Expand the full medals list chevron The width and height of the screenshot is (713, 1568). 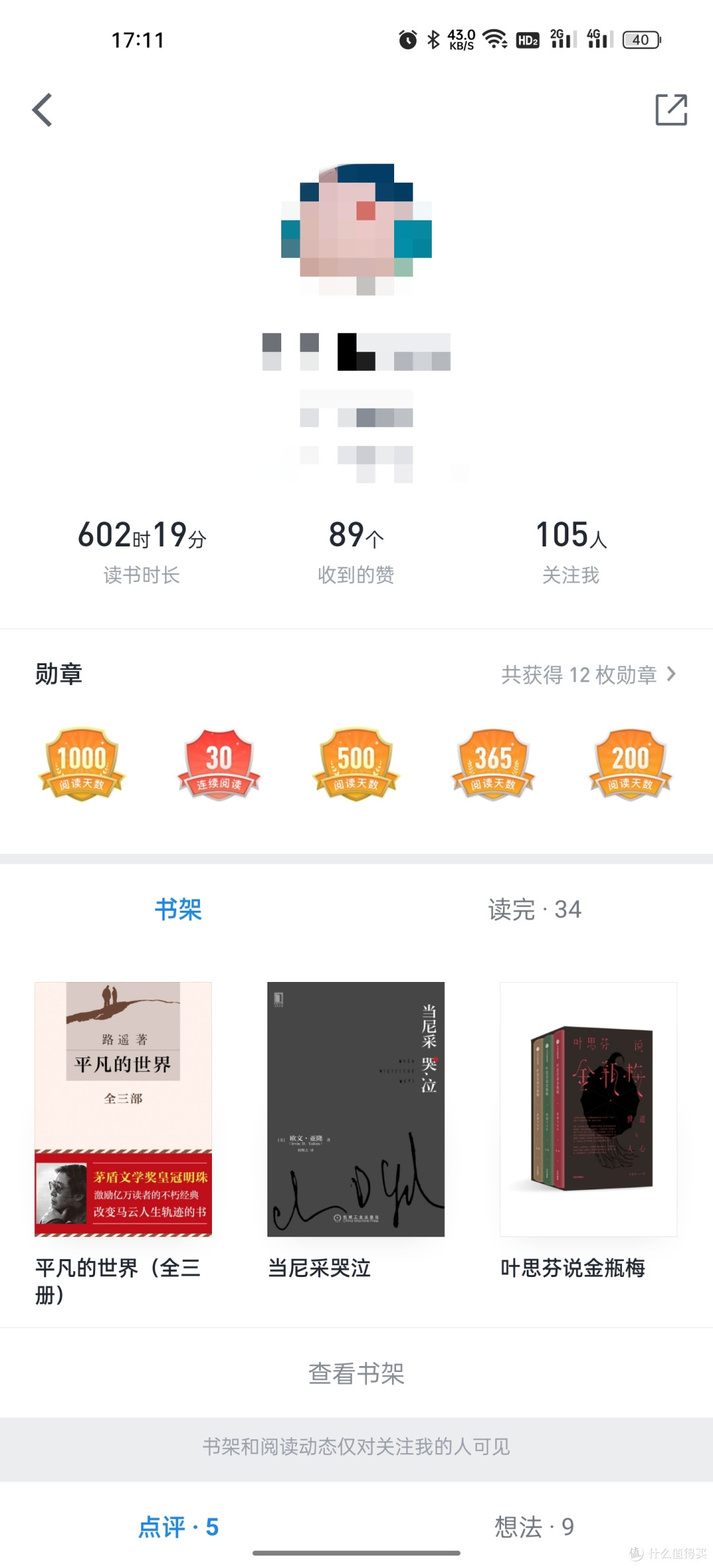(x=672, y=674)
